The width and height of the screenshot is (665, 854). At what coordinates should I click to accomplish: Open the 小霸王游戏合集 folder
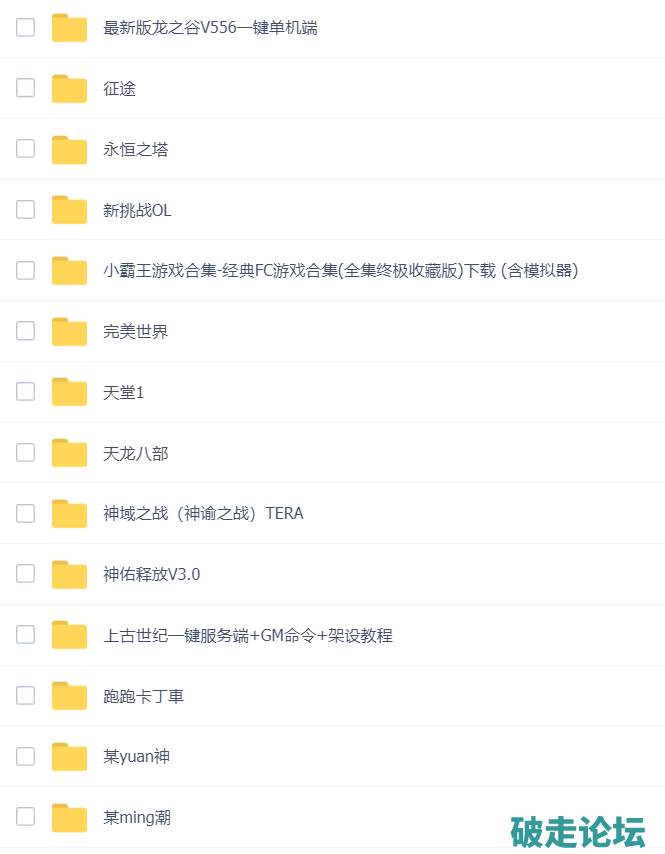tap(340, 271)
